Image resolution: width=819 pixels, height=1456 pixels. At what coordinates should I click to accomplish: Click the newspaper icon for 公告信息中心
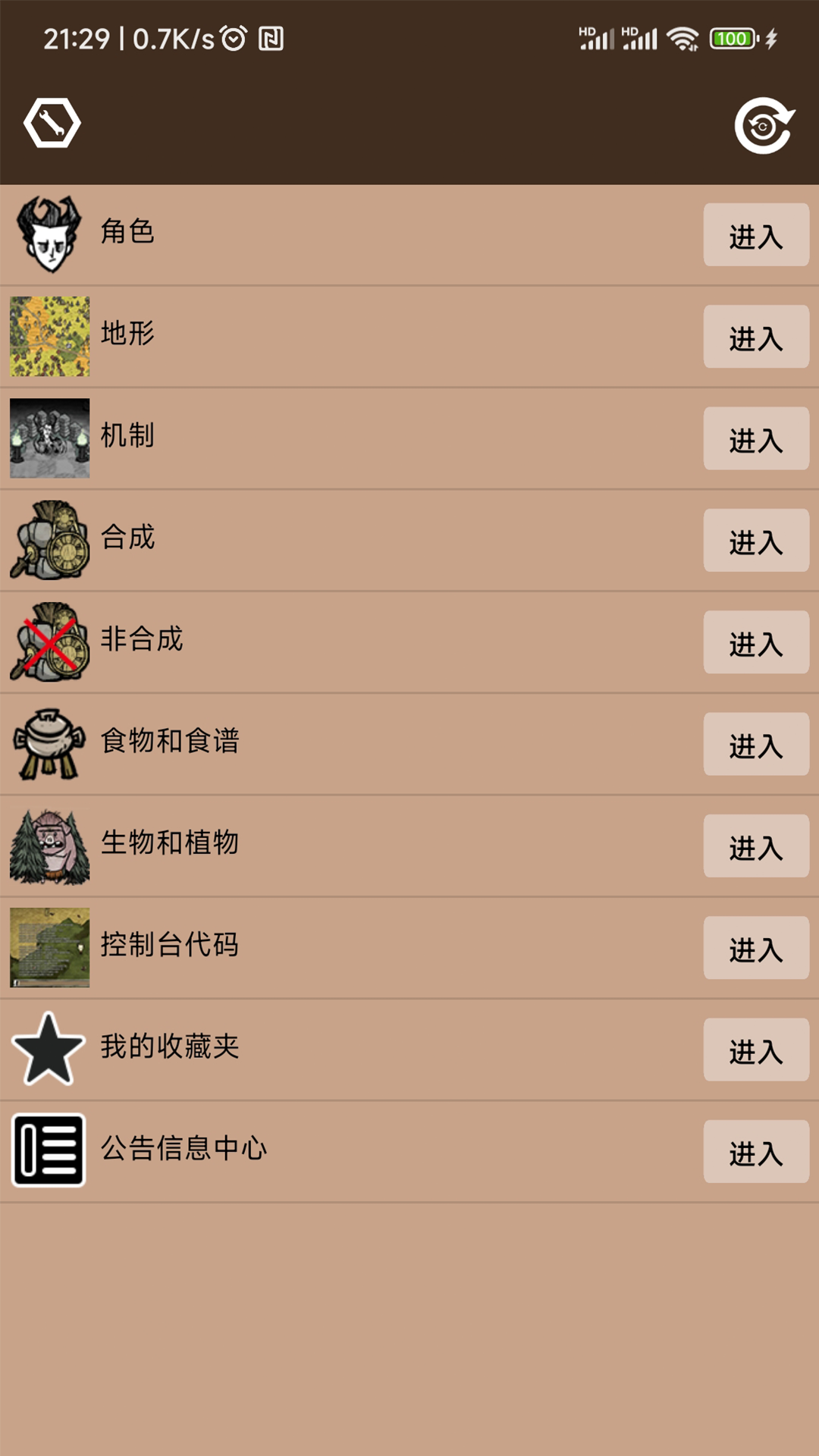(x=49, y=1151)
